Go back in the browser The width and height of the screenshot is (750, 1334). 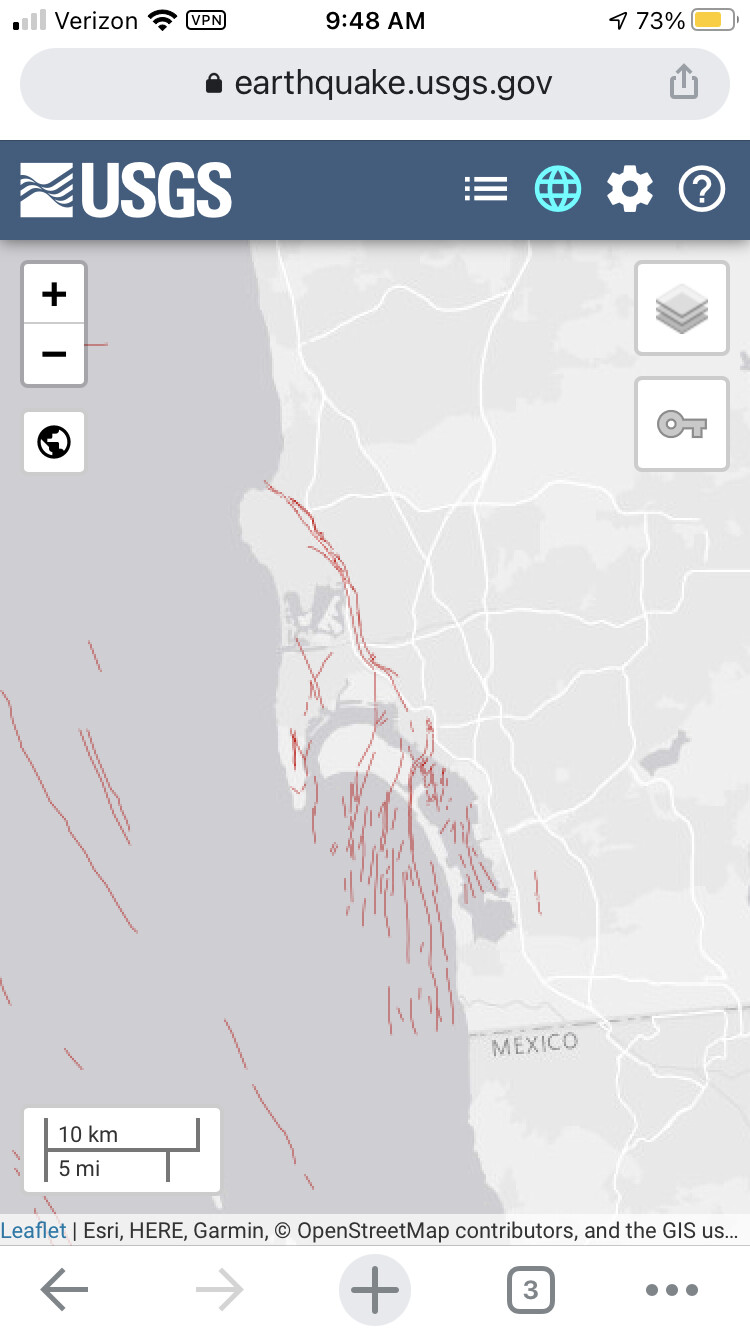click(64, 1290)
